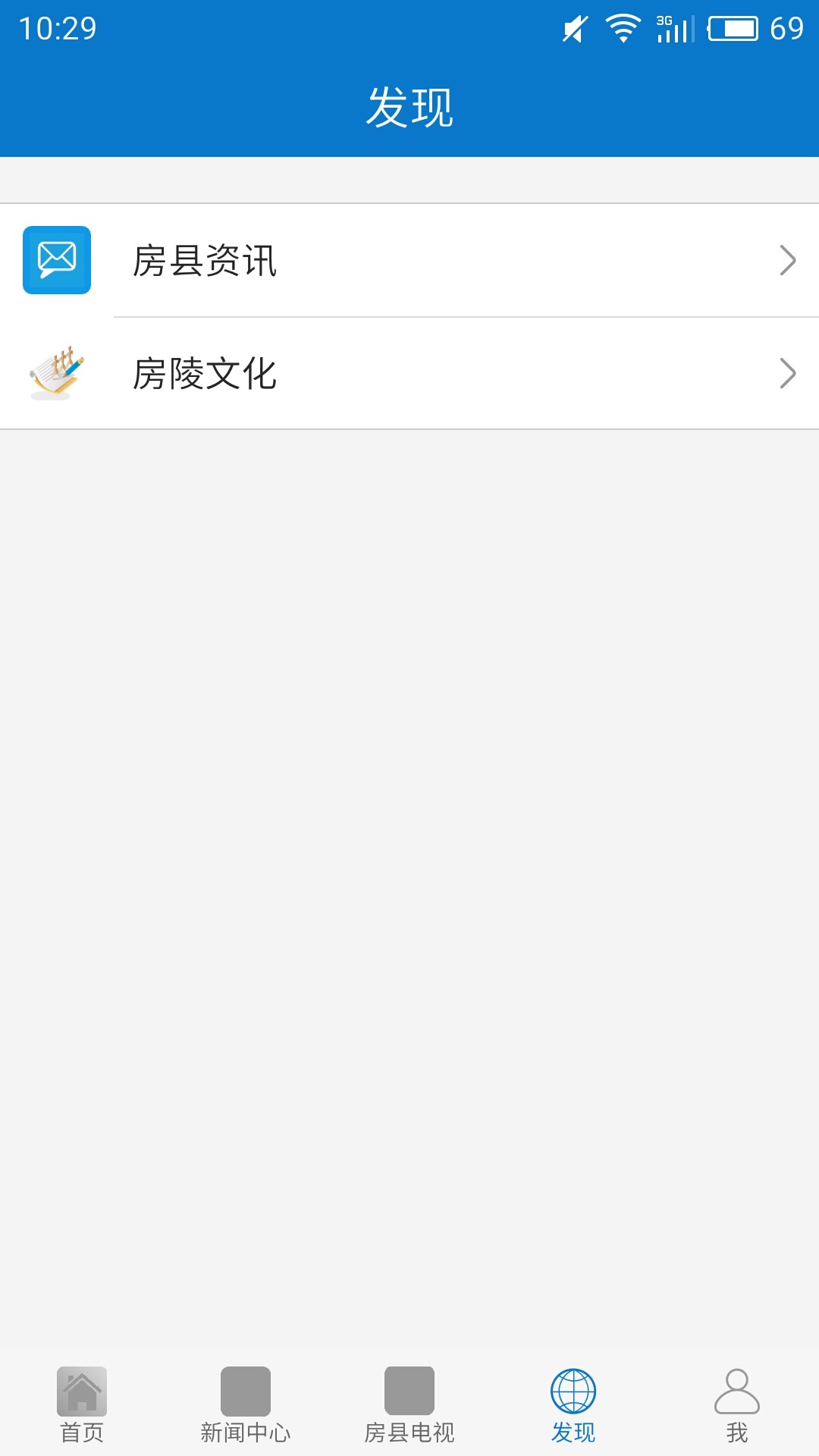
Task: Open the 房陵文化 row
Action: (409, 373)
